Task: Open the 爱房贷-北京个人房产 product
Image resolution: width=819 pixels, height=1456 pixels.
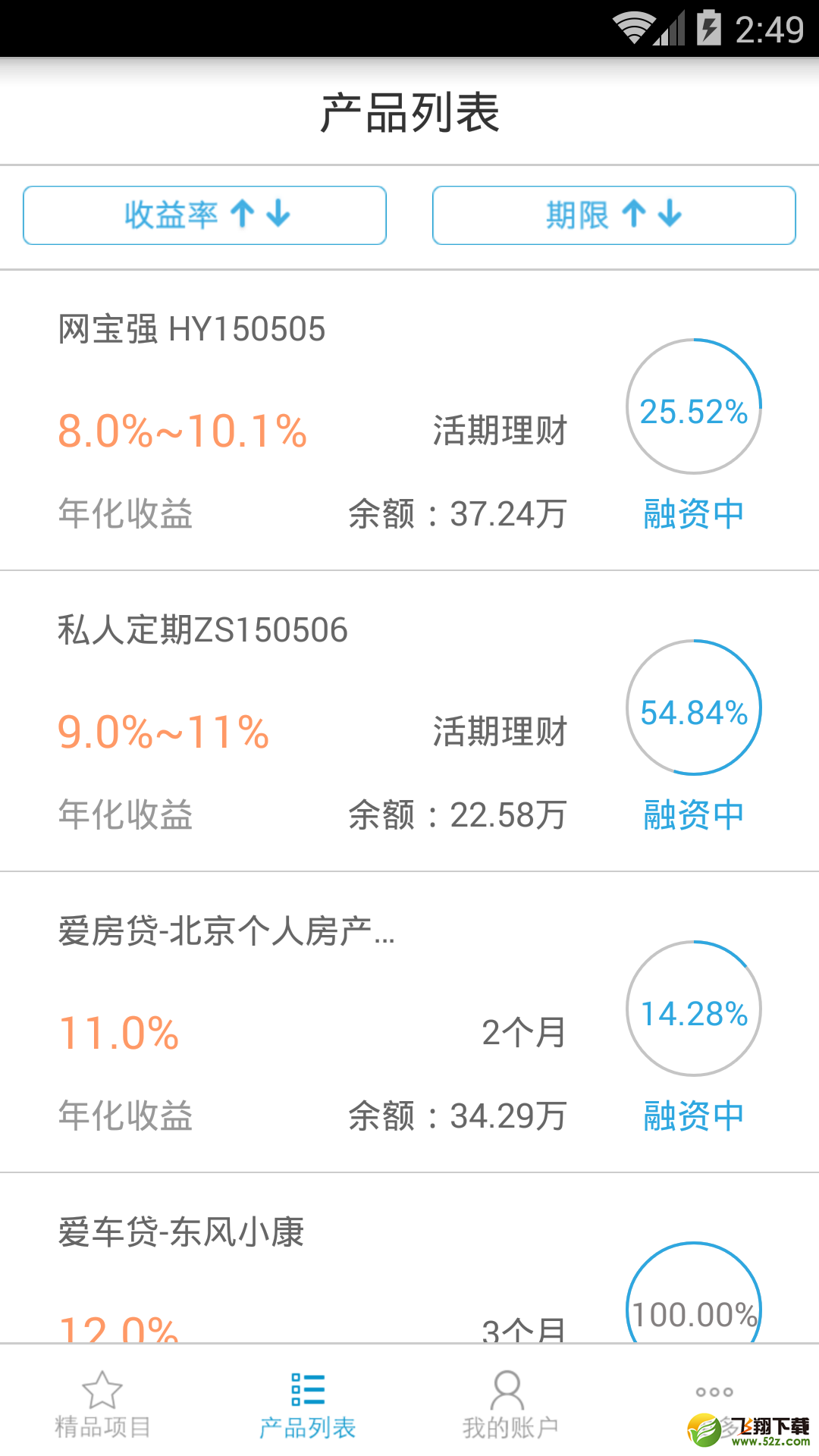Action: click(409, 1022)
